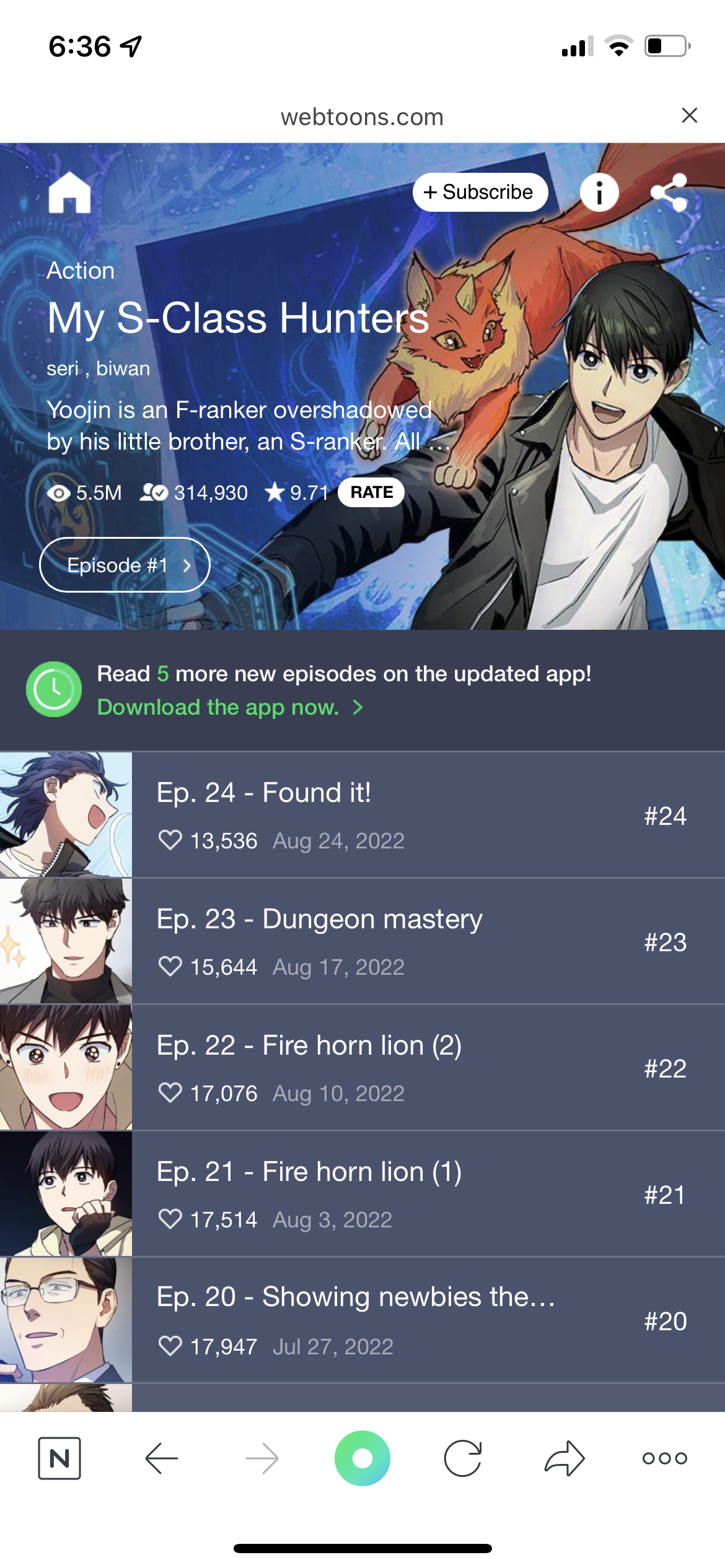Tap the heart next to Ep. 22's count

pos(170,1093)
